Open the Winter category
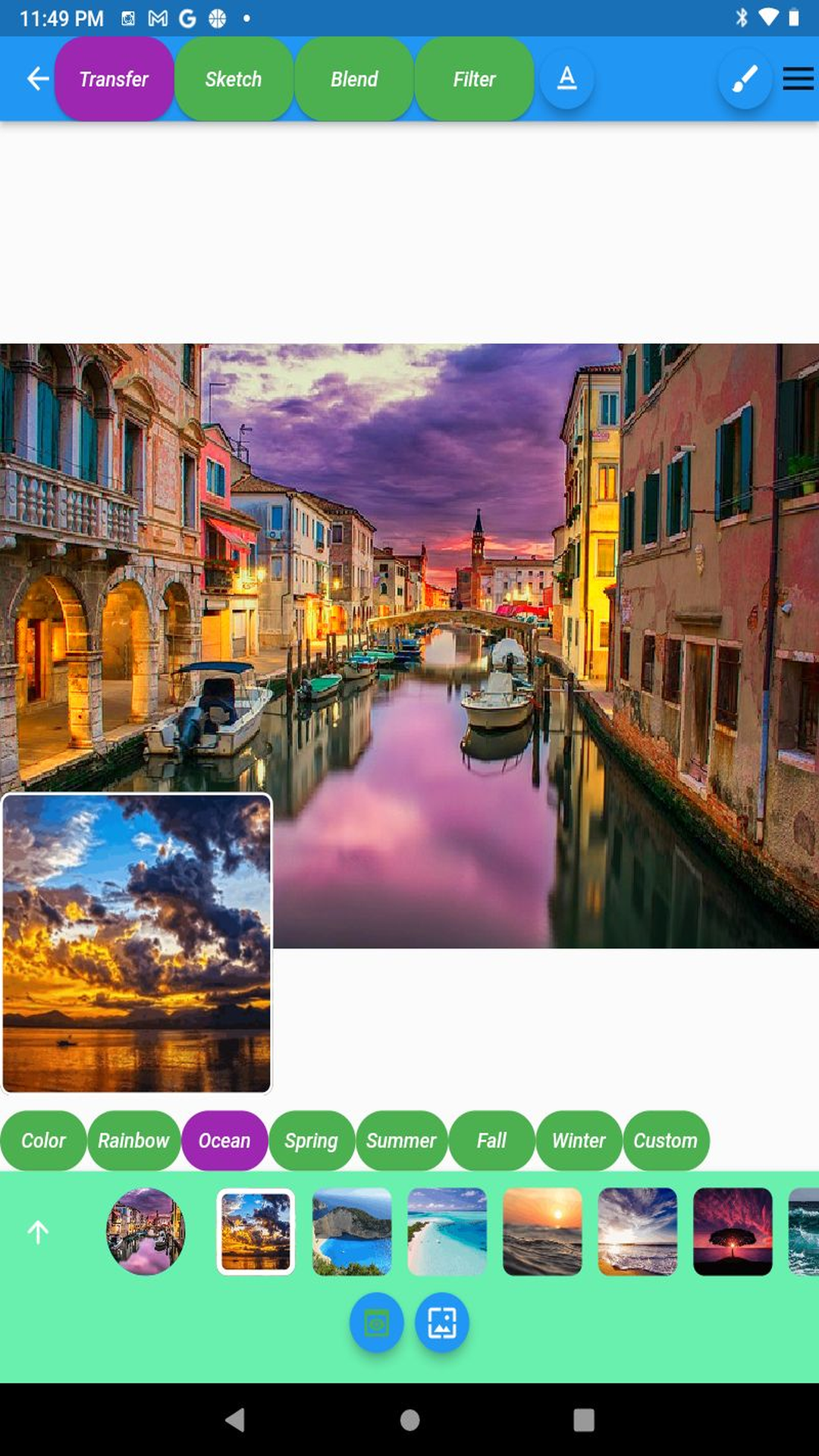Screen dimensions: 819x1456 coord(579,1141)
